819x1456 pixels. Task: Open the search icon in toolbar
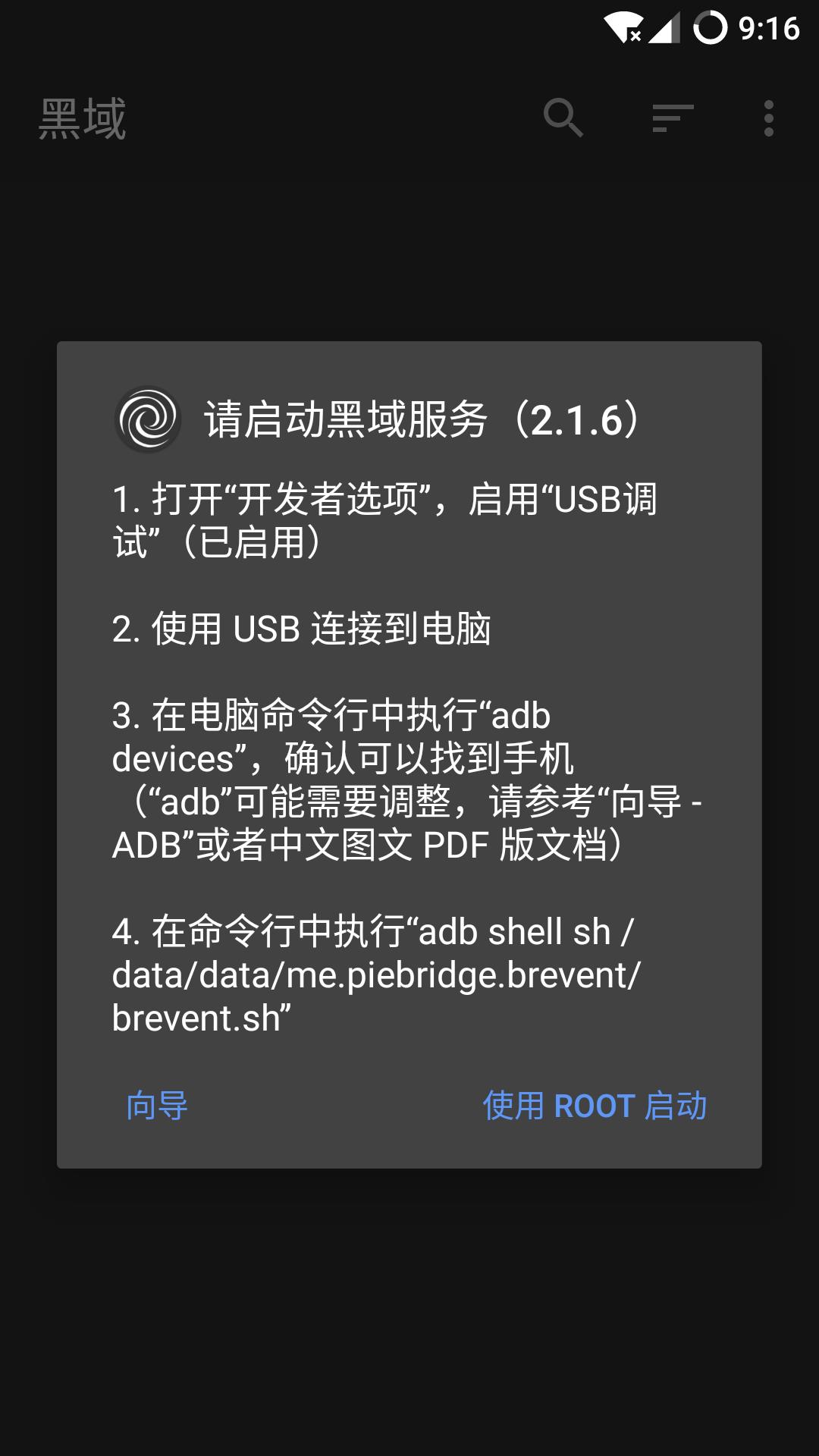563,118
